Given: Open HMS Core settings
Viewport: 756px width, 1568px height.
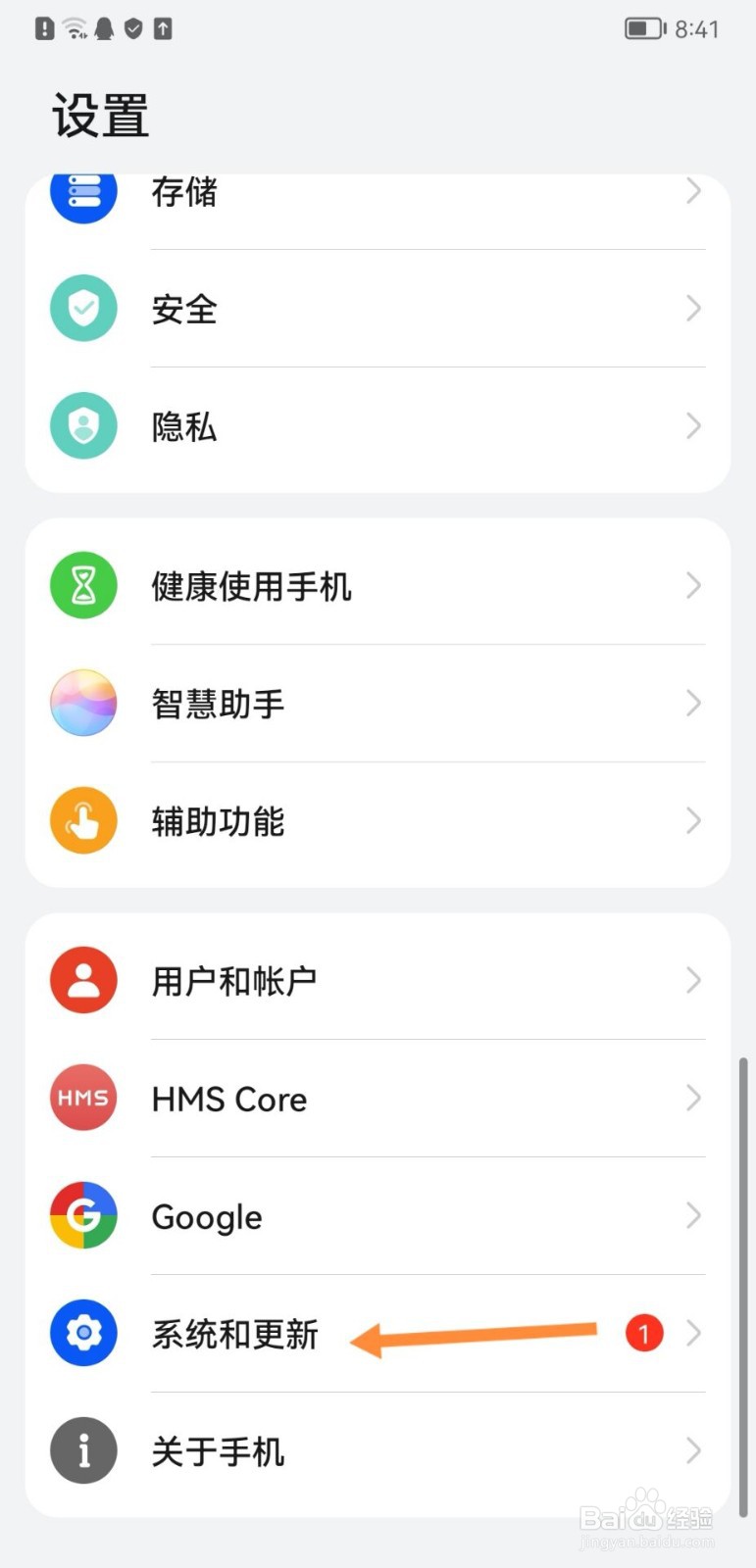Looking at the screenshot, I should click(378, 1099).
